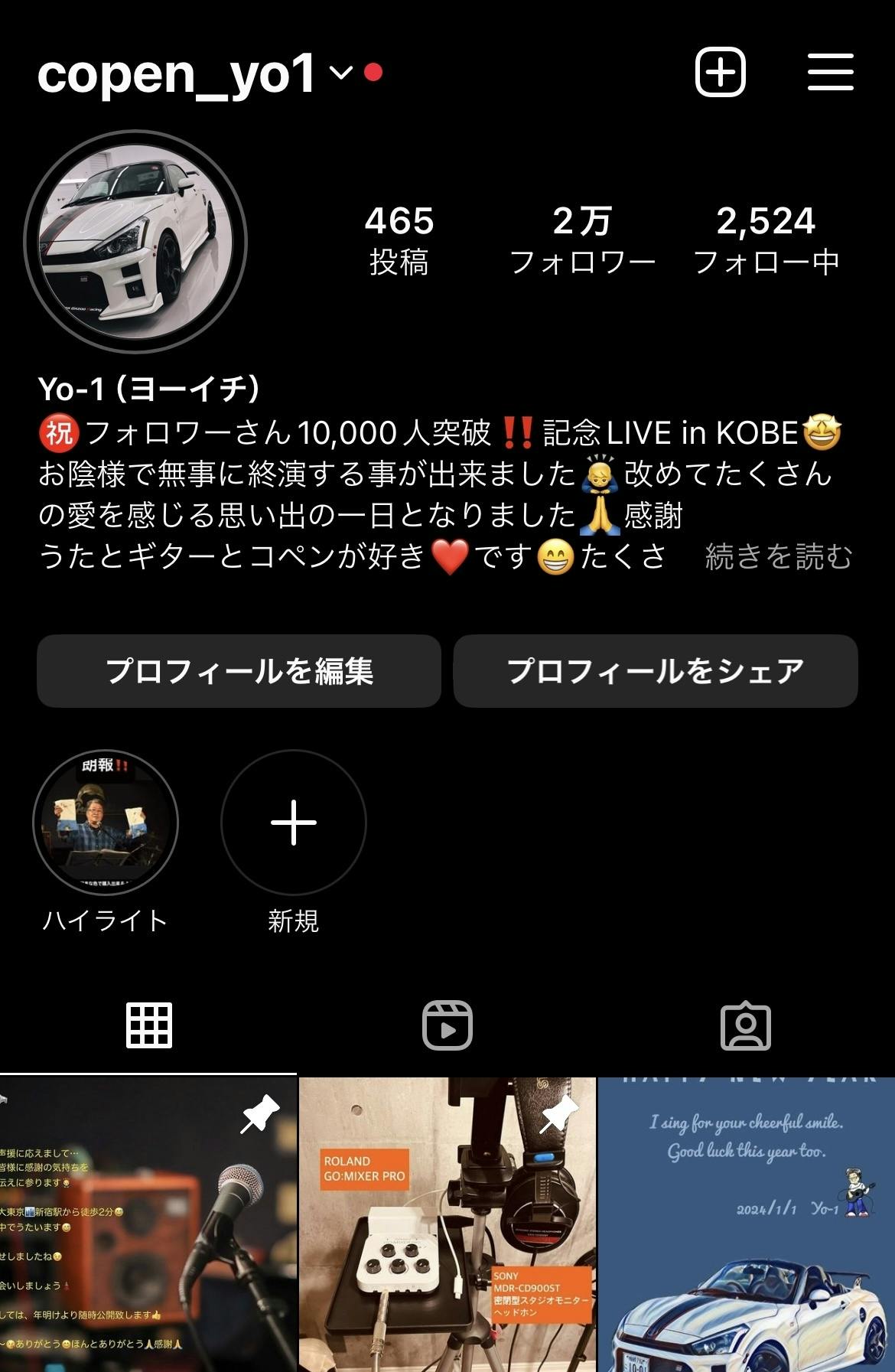Open the 2024/1/1 New Year post

(x=746, y=1224)
